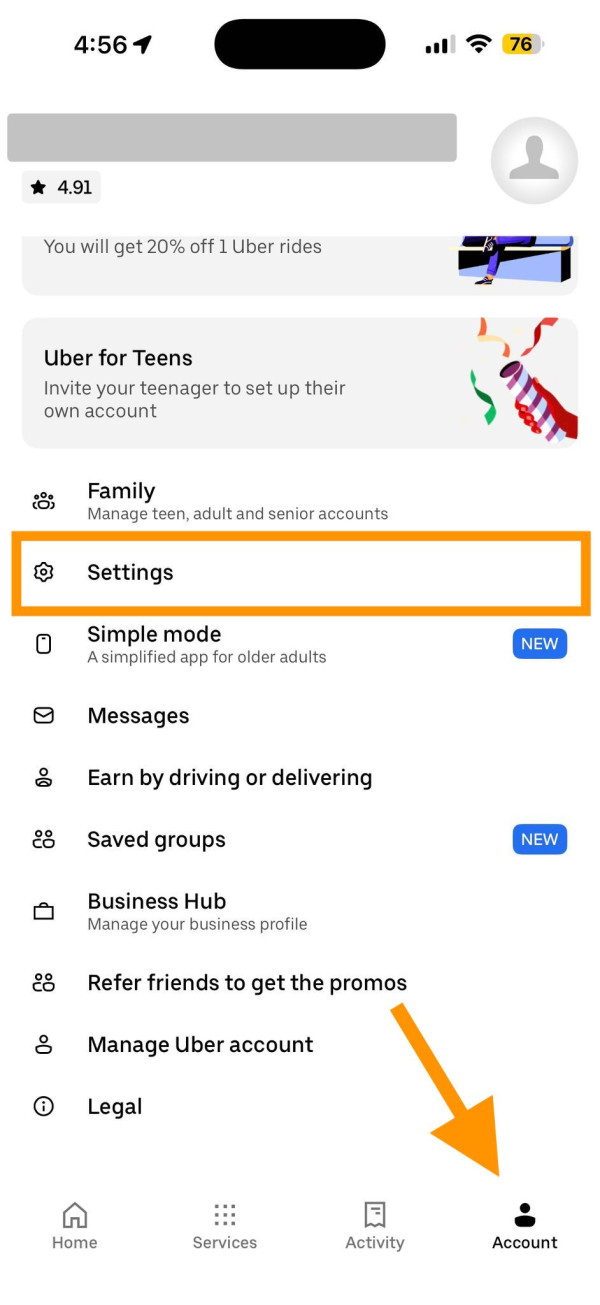The image size is (600, 1305).
Task: Open the profile avatar picture
Action: point(534,161)
